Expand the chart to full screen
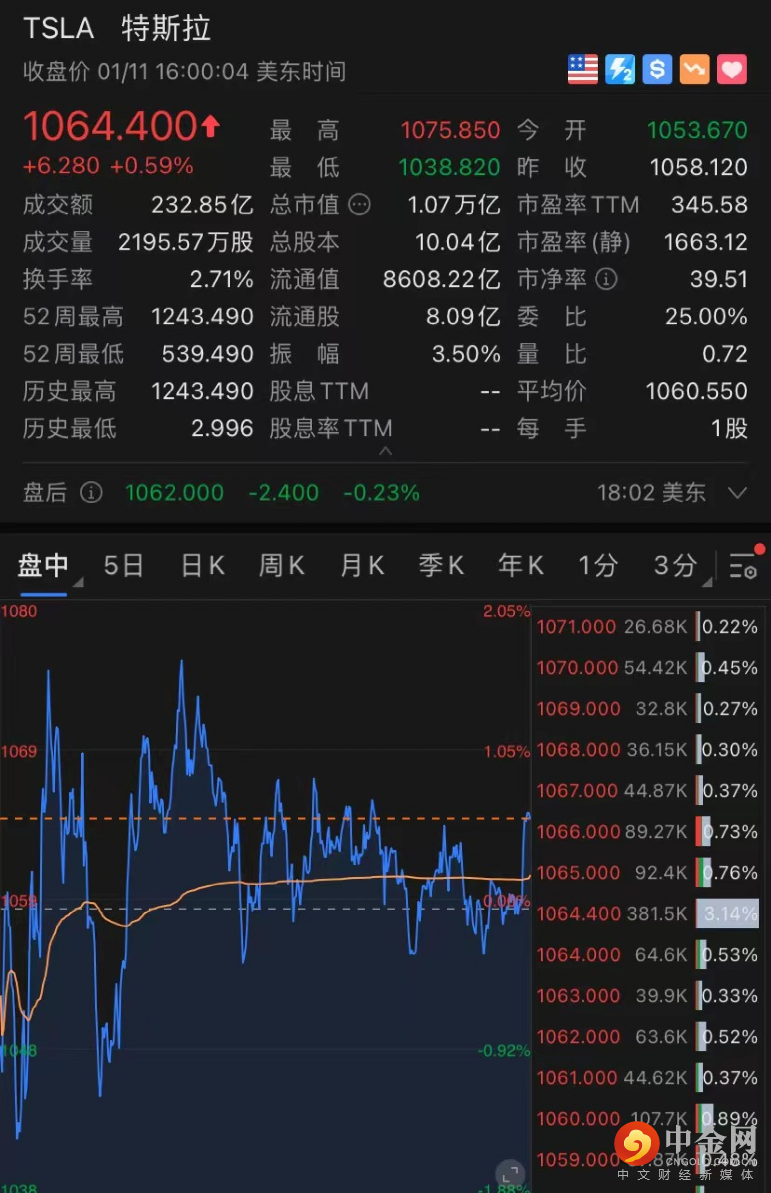Viewport: 771px width, 1193px height. coord(510,1173)
